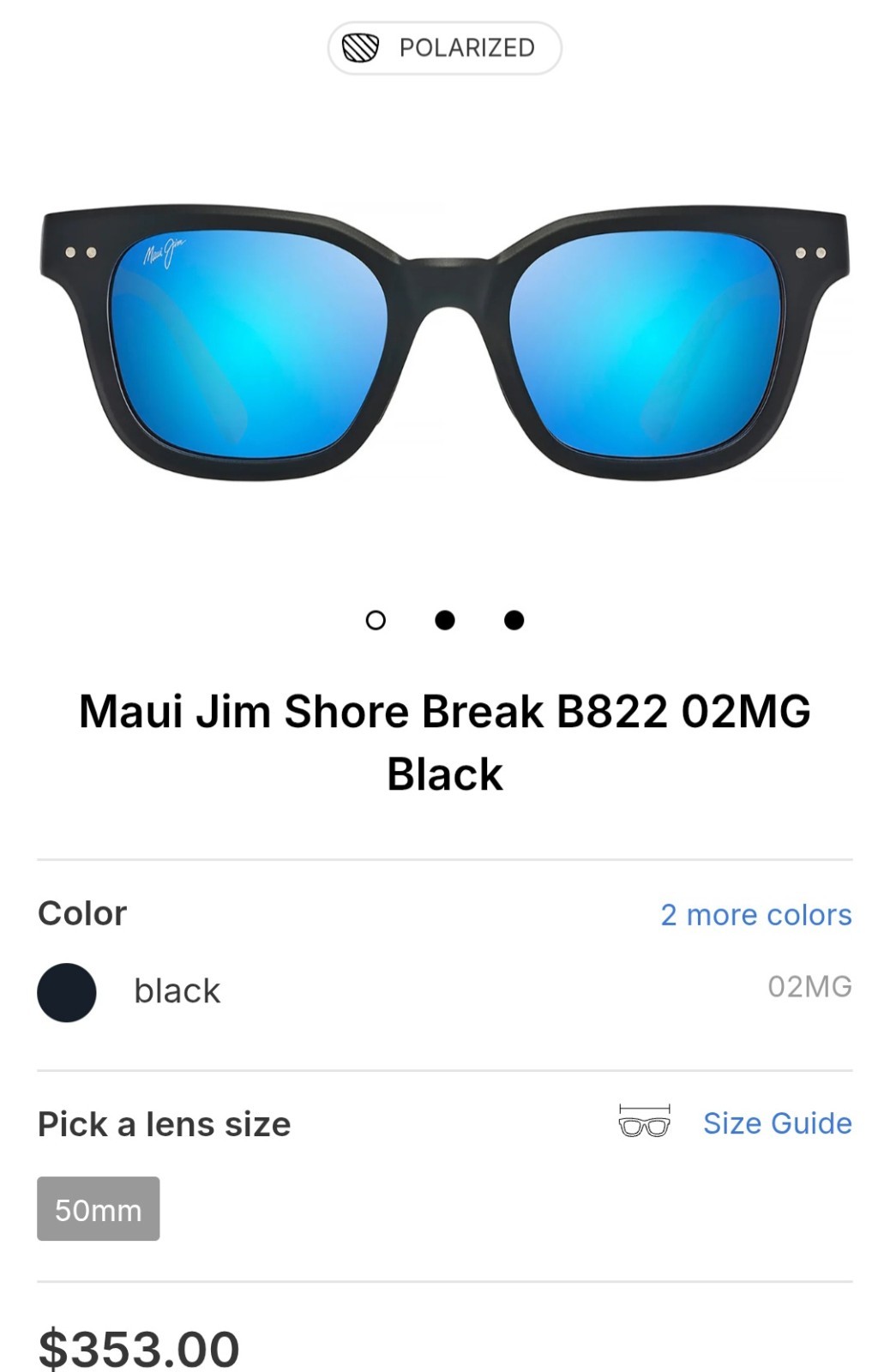Select the black color swatch

click(67, 992)
